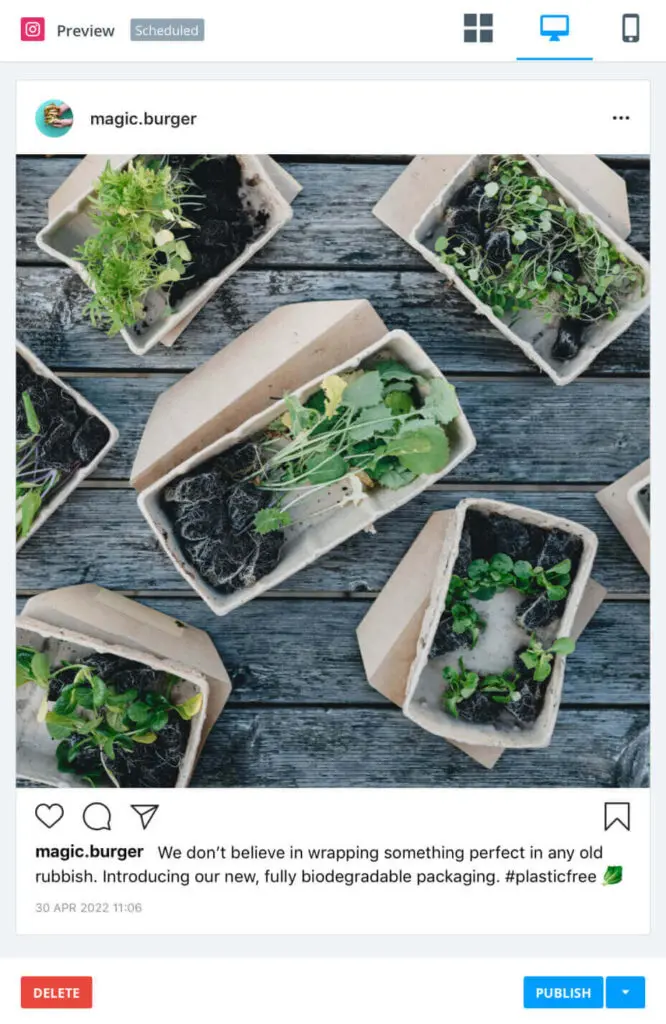Switch to mobile phone preview
Image resolution: width=666 pixels, height=1024 pixels.
point(630,28)
